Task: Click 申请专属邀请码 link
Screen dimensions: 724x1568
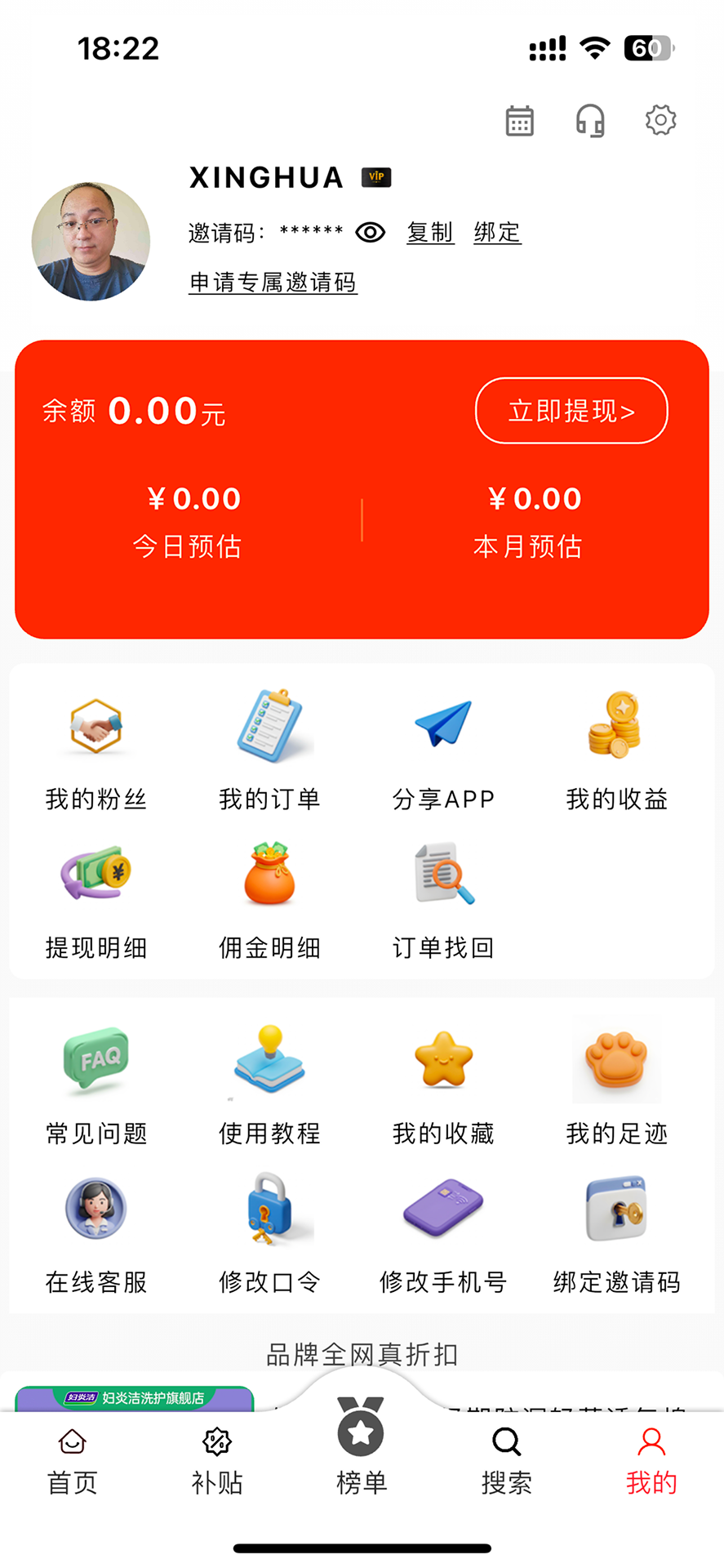Action: pyautogui.click(x=272, y=283)
